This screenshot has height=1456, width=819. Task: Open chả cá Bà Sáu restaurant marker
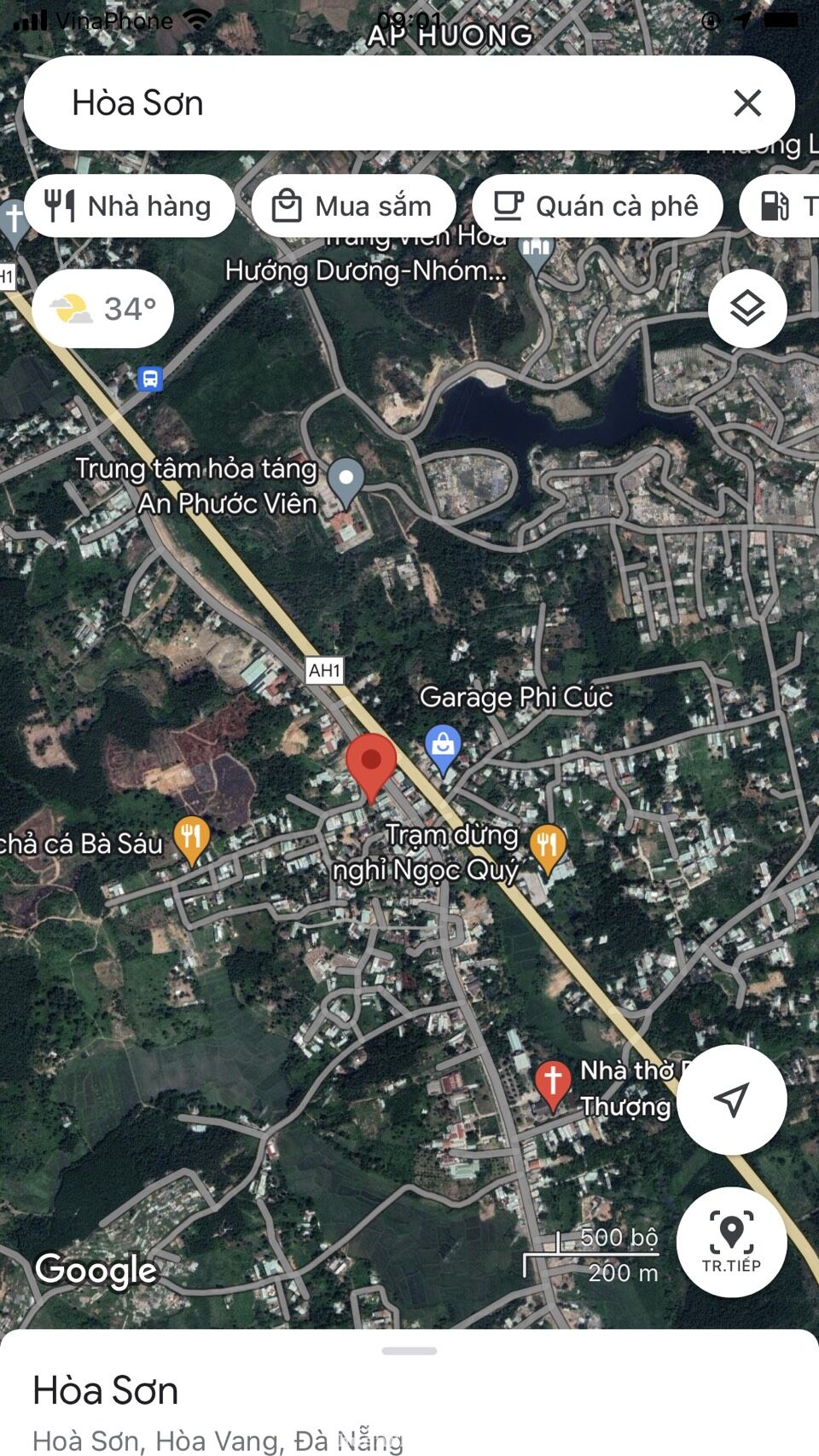[192, 838]
